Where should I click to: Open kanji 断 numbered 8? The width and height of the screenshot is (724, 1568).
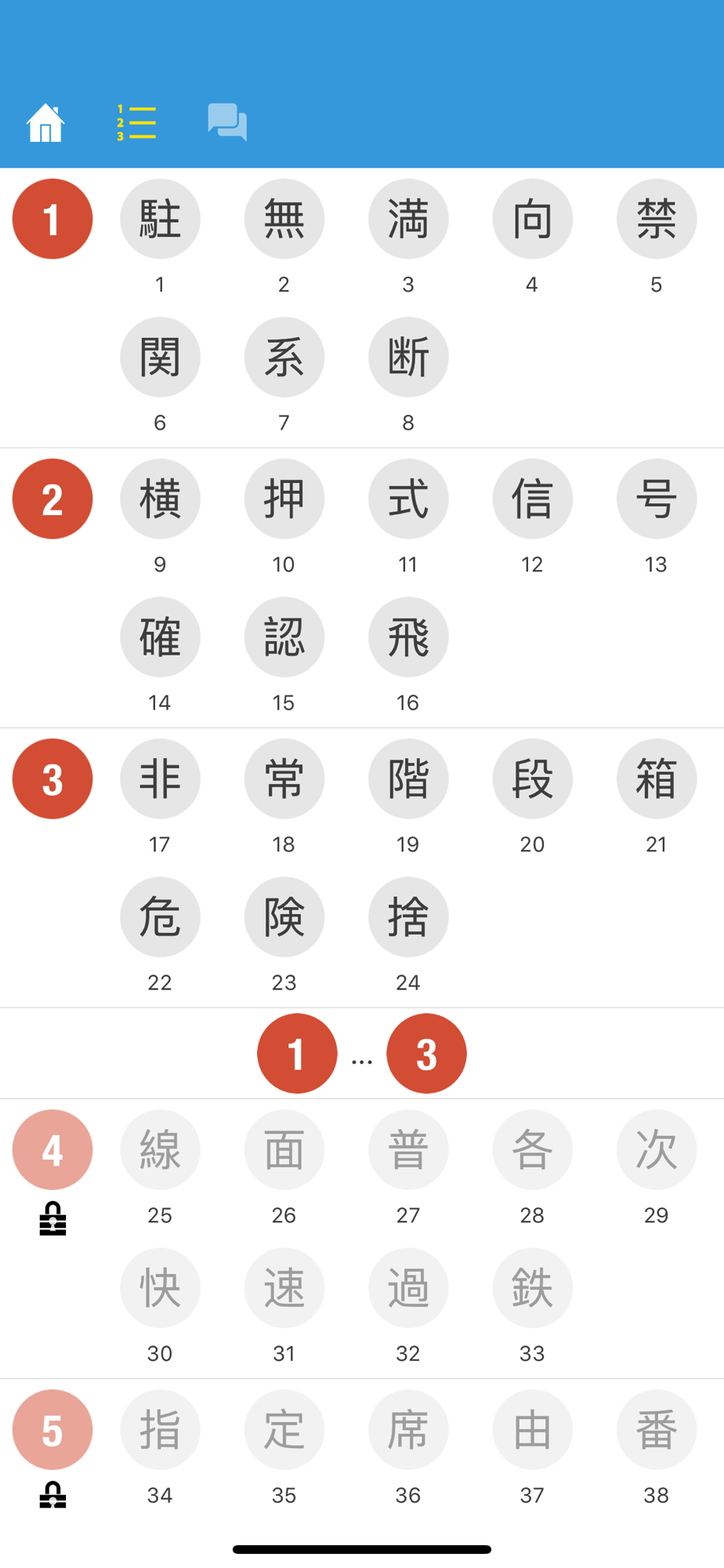point(408,357)
